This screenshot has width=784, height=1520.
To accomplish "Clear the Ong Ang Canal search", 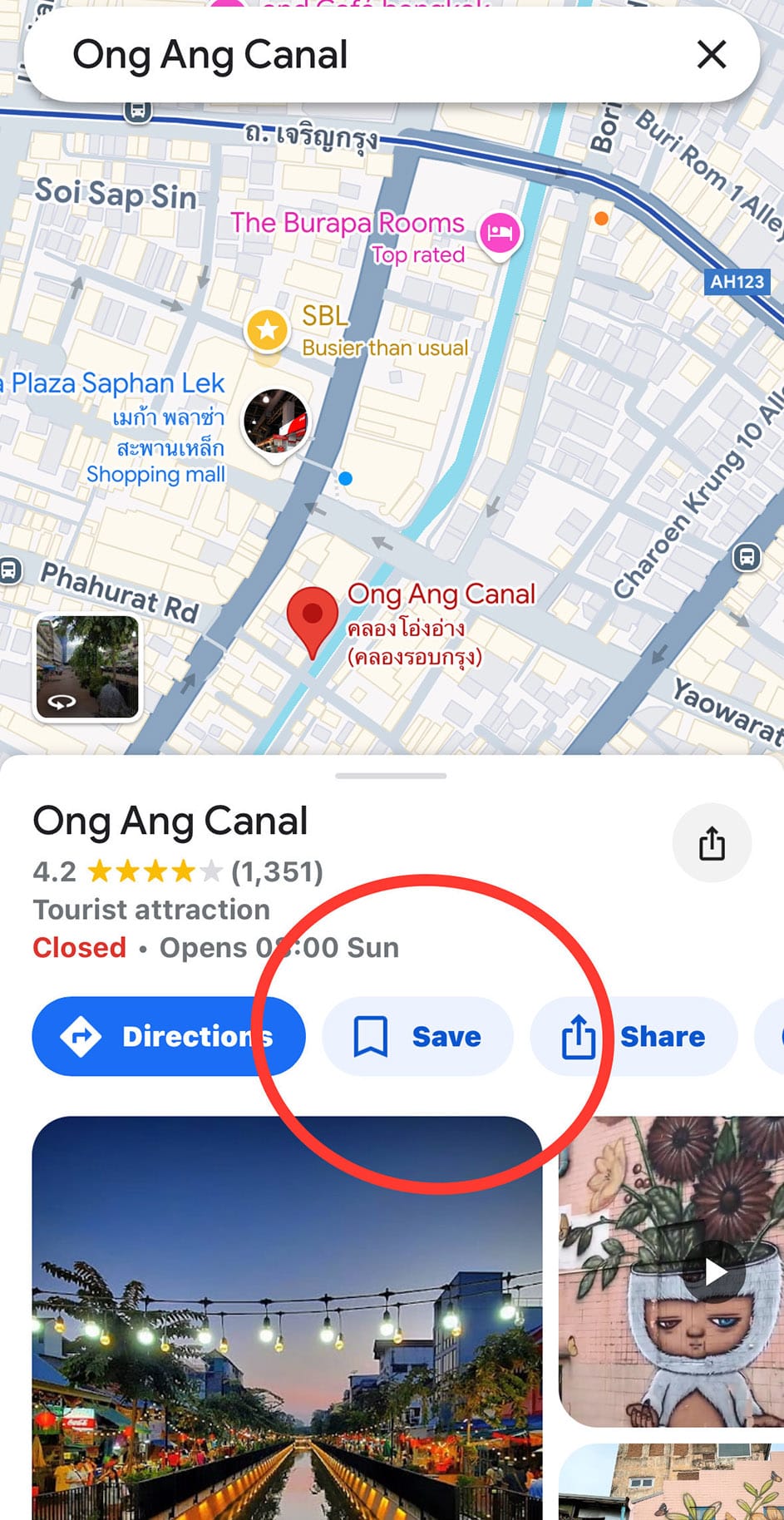I will pos(712,55).
